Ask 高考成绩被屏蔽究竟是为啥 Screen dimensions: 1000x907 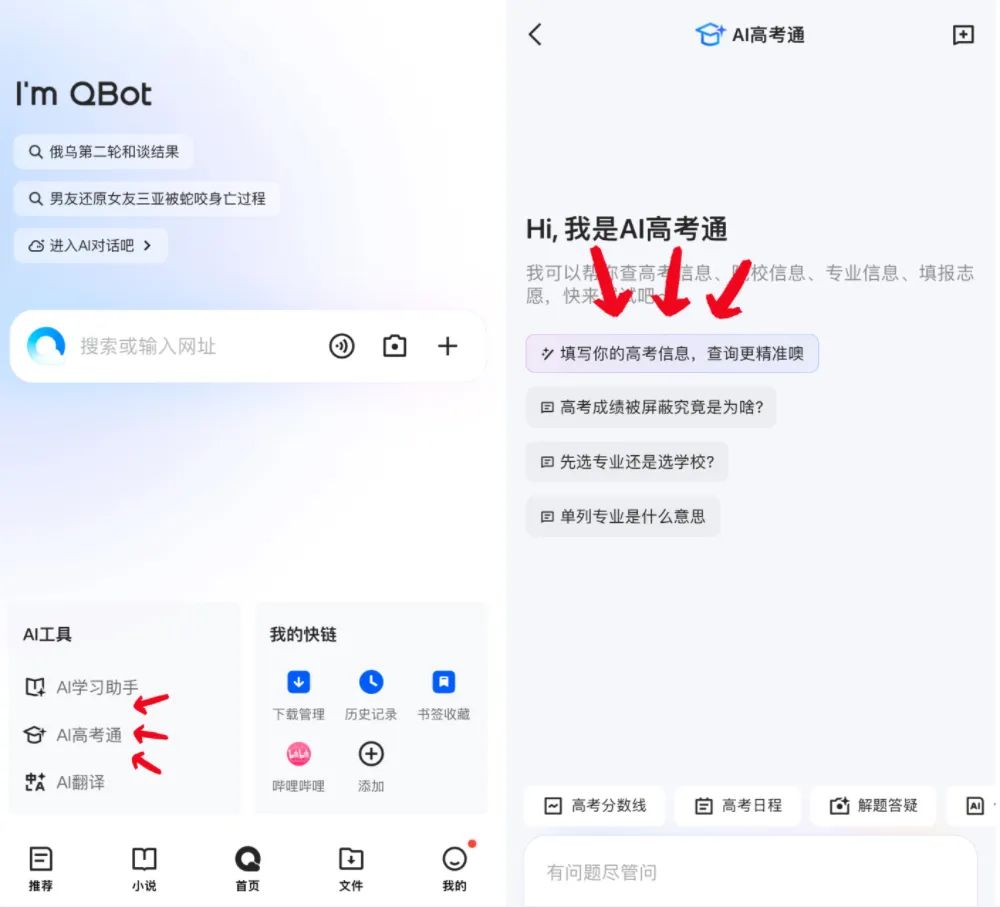pos(651,407)
